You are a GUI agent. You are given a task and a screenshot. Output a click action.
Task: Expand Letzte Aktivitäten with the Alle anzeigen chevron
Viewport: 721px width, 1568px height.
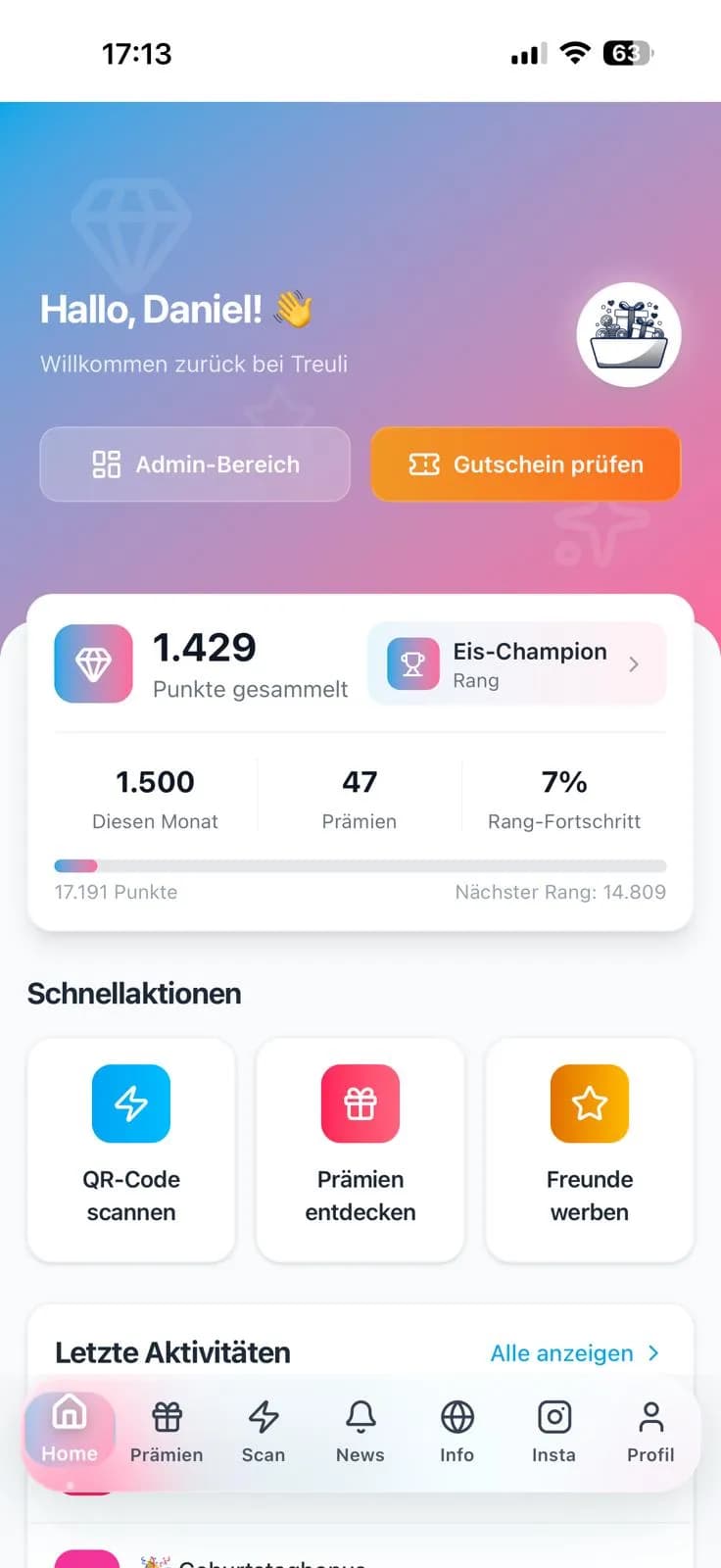click(x=652, y=1353)
